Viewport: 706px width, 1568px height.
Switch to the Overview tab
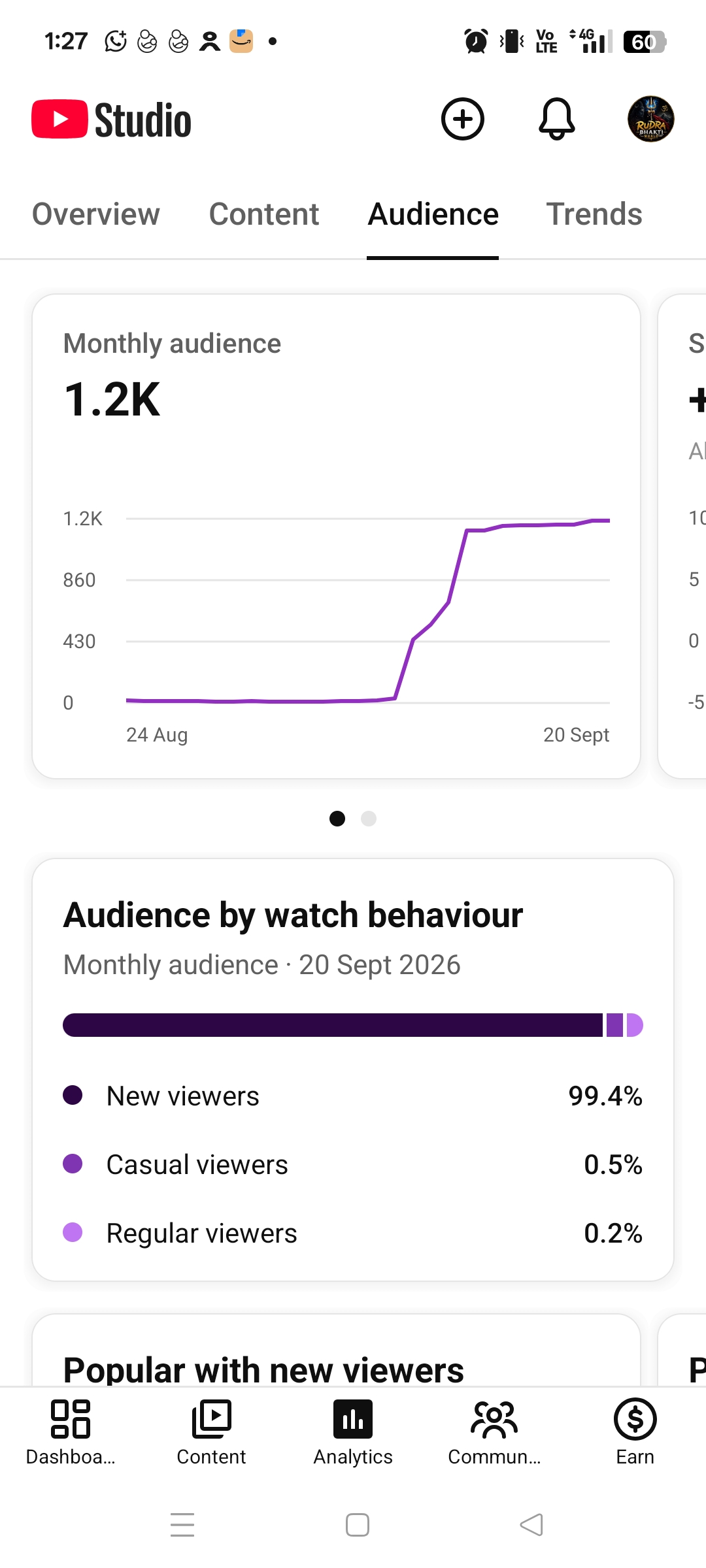[96, 214]
